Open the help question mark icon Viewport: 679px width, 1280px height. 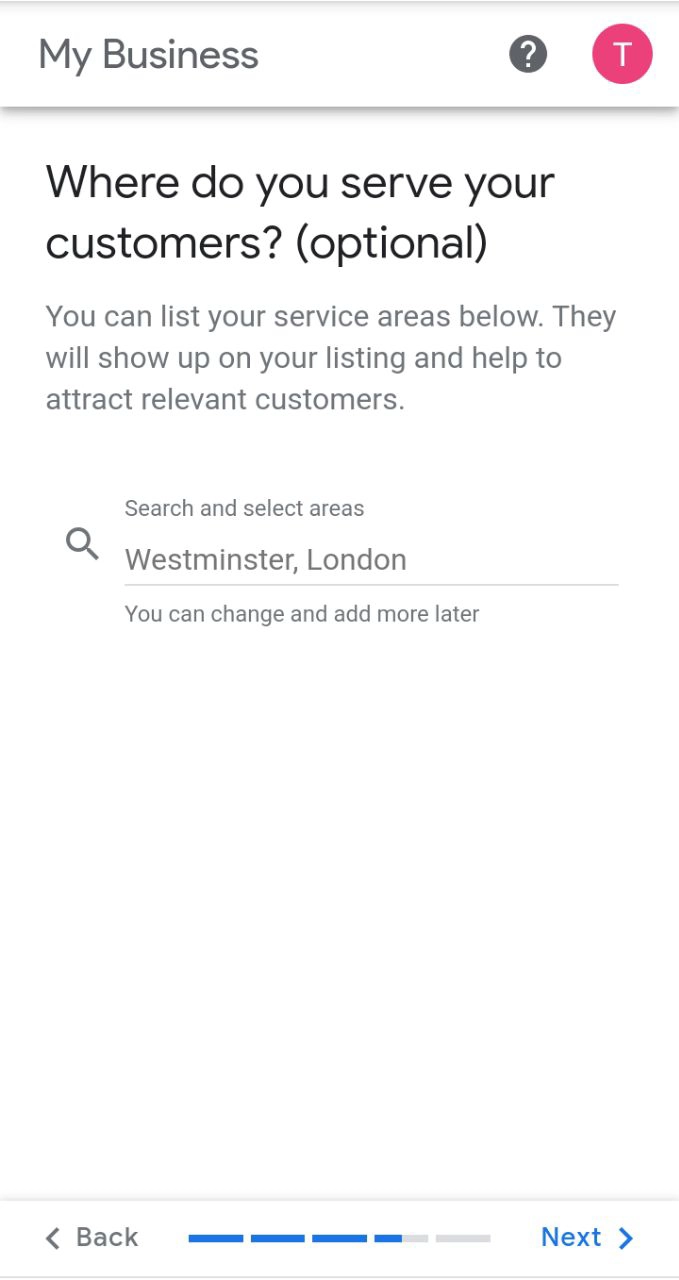(528, 54)
